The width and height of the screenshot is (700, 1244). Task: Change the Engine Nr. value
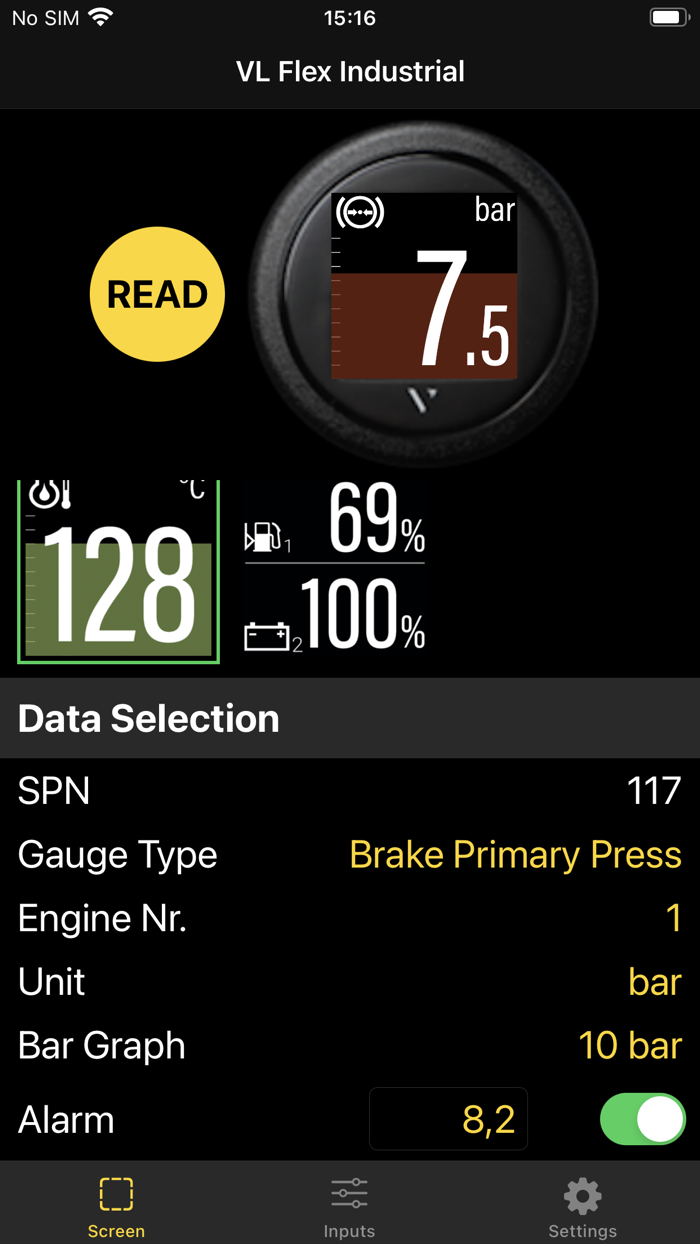[x=673, y=918]
